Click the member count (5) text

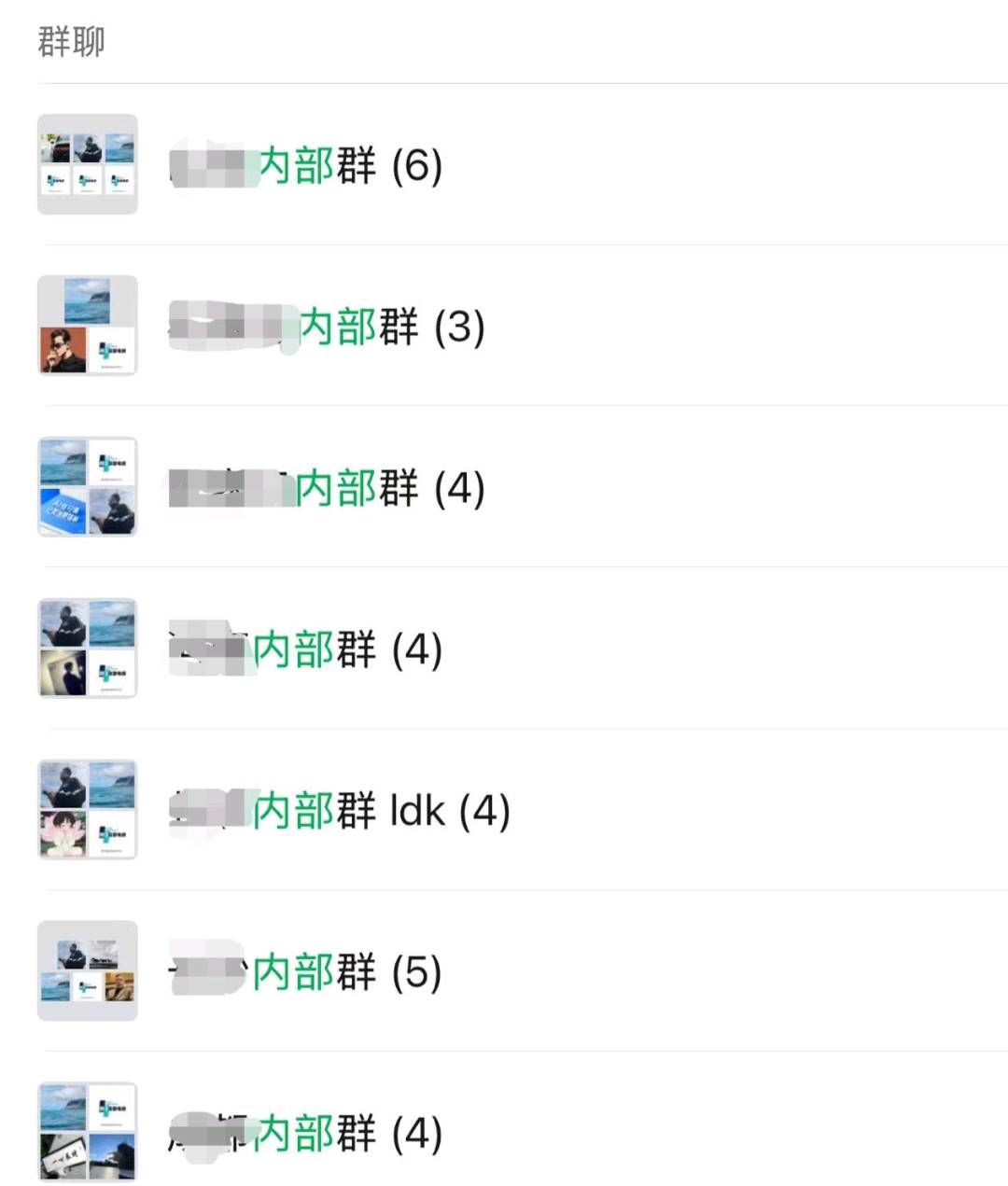click(418, 970)
